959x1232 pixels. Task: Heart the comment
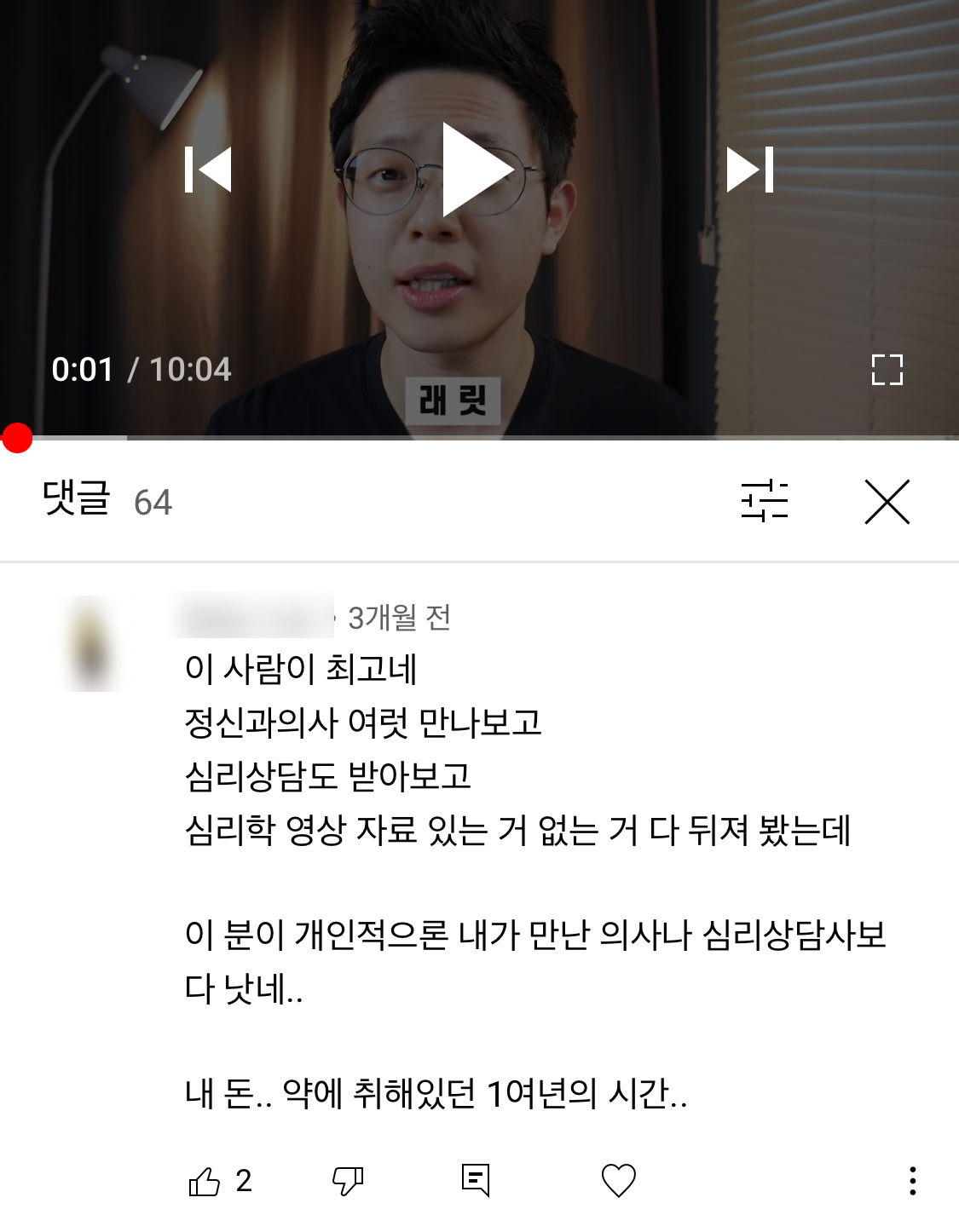tap(618, 1181)
